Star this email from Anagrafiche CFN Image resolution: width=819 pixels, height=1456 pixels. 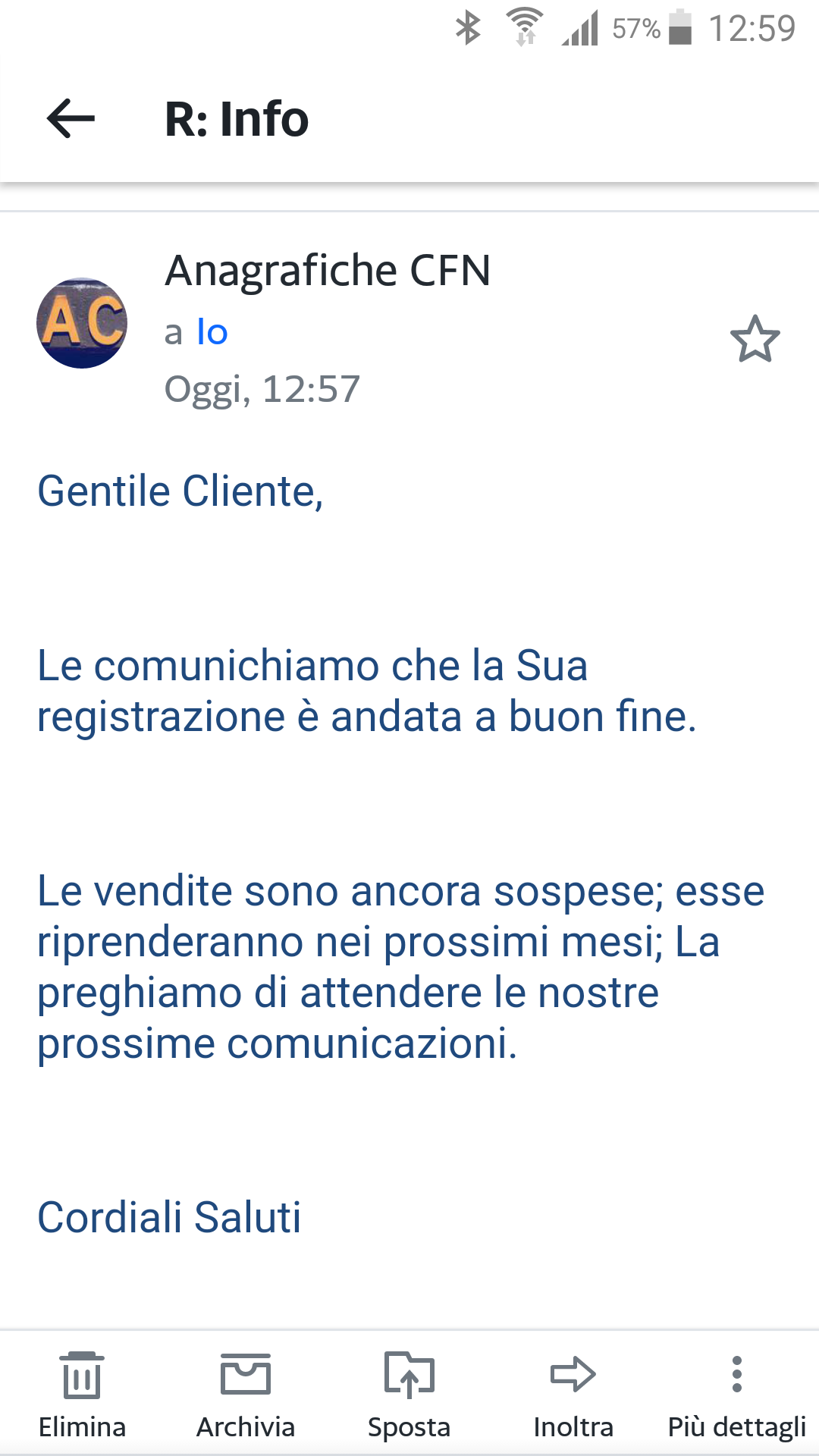tap(755, 338)
